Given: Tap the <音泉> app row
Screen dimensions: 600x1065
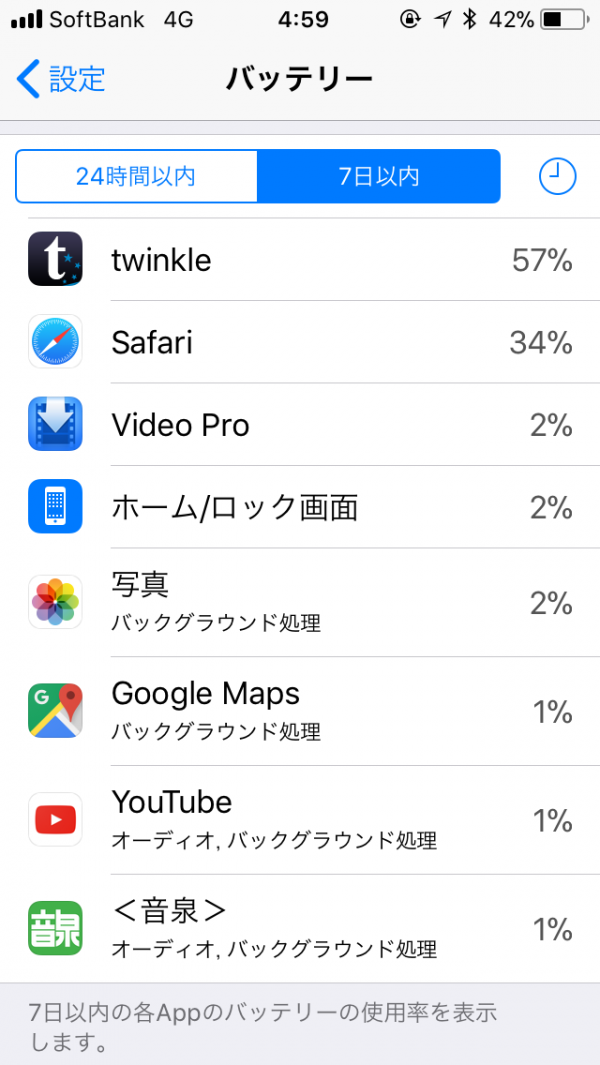Looking at the screenshot, I should coord(300,929).
